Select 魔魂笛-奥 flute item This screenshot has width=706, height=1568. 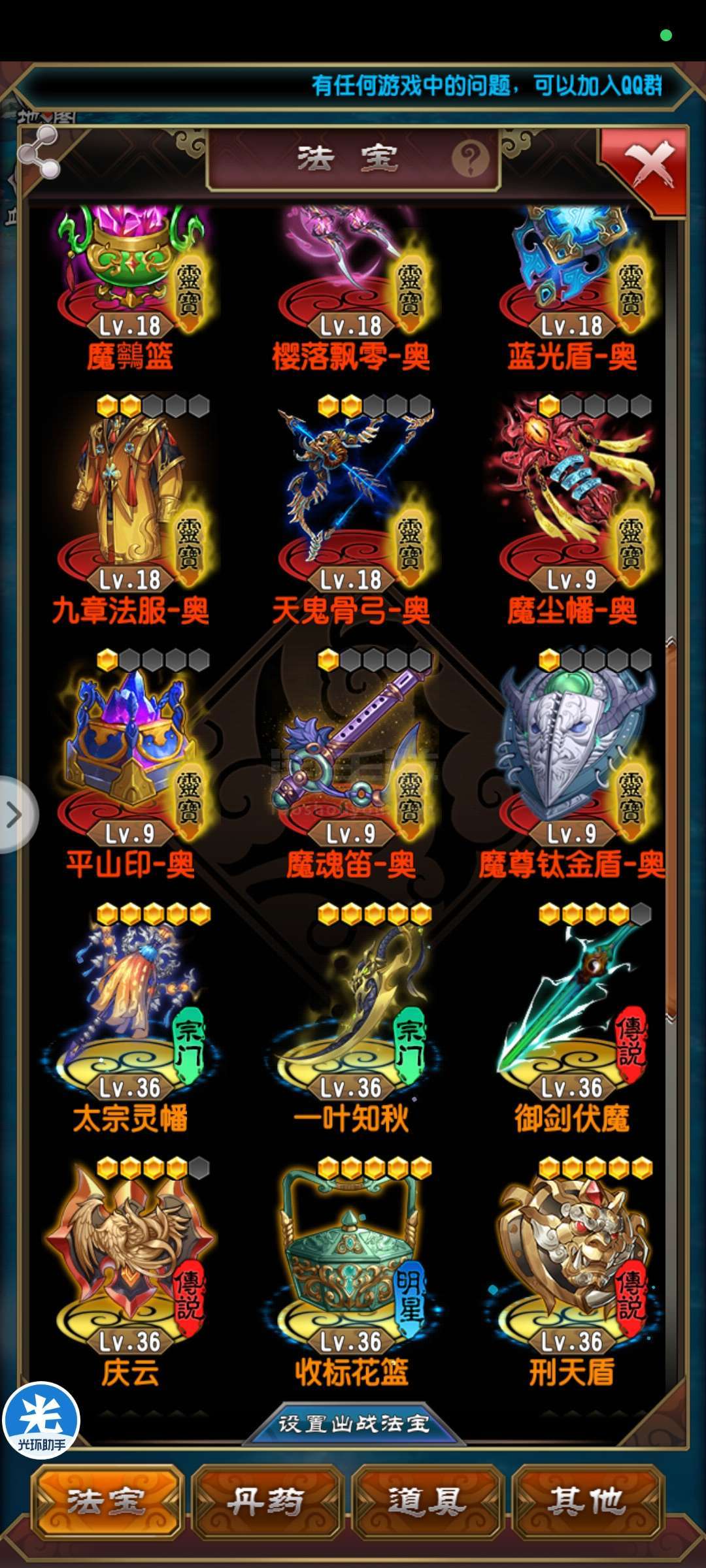352,751
